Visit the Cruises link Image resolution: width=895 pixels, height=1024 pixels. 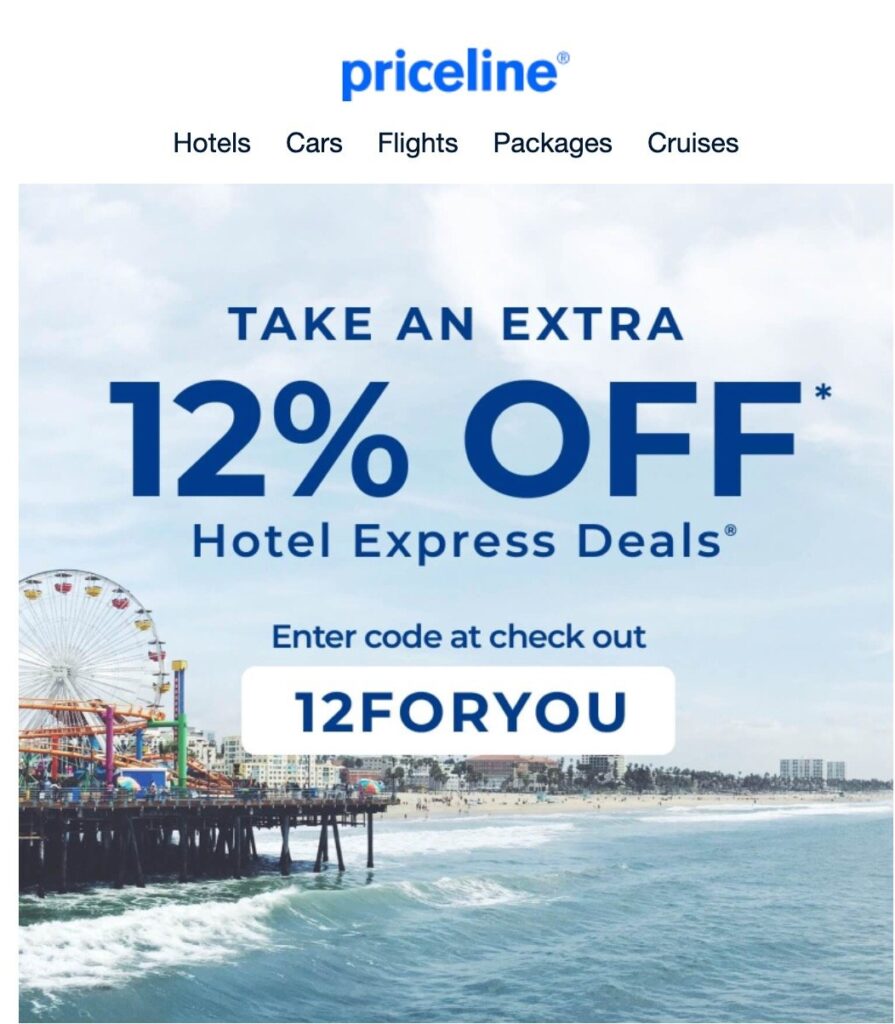point(692,143)
